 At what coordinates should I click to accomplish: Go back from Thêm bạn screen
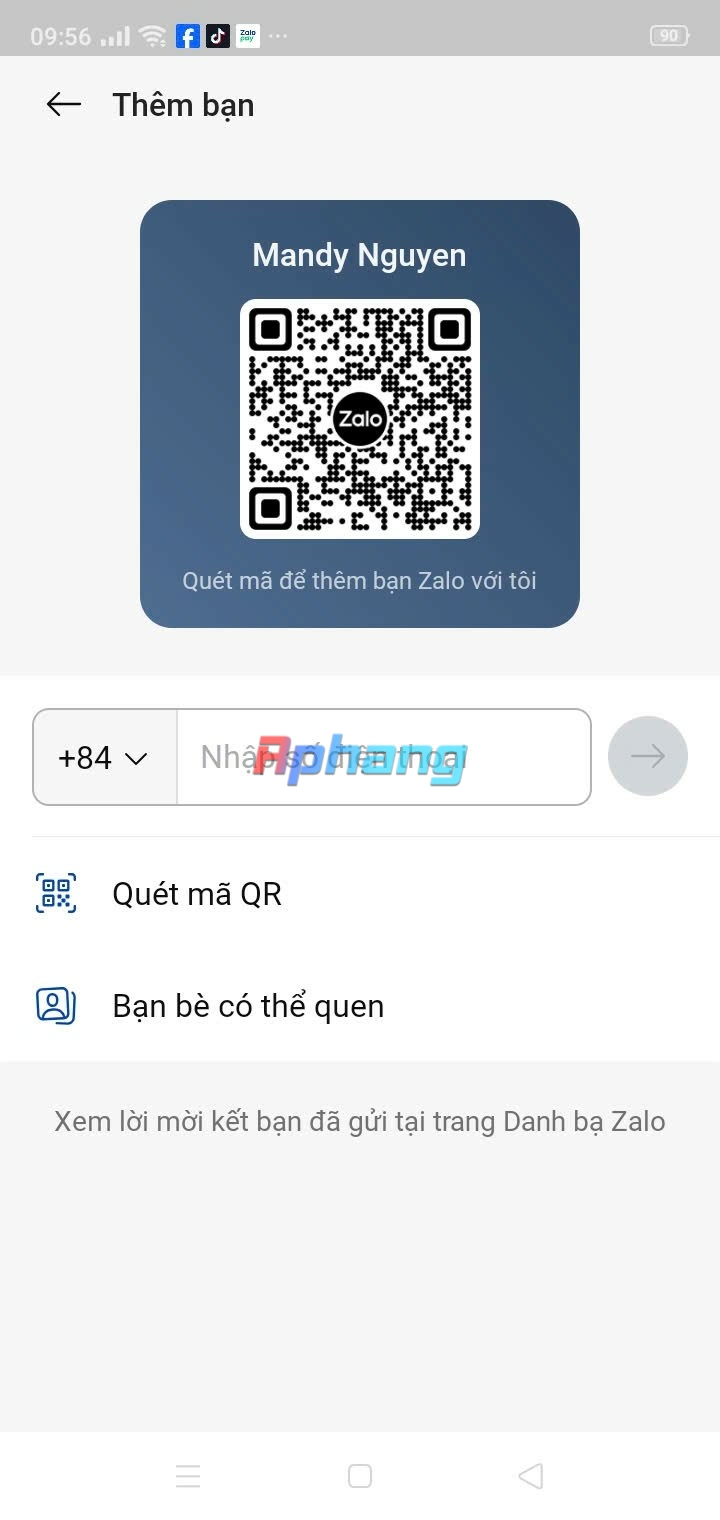(63, 104)
